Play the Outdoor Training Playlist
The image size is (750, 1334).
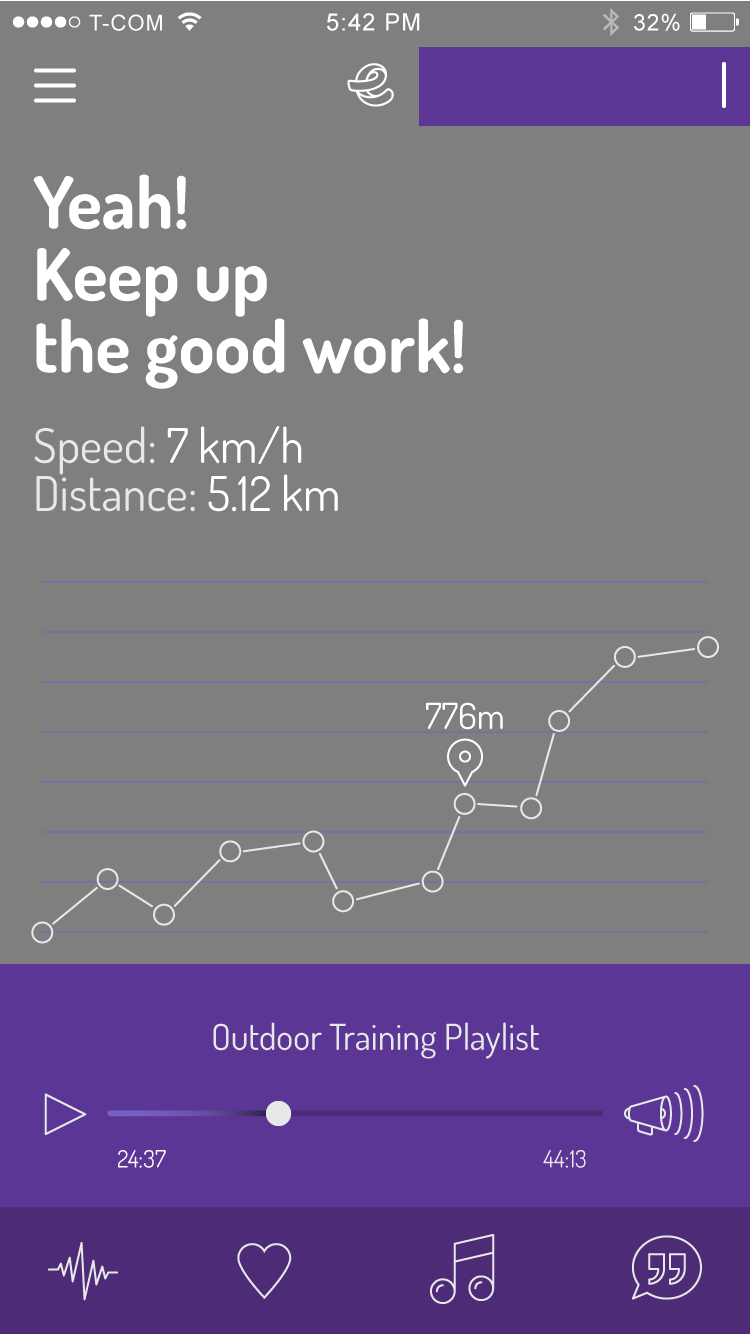(x=65, y=1114)
